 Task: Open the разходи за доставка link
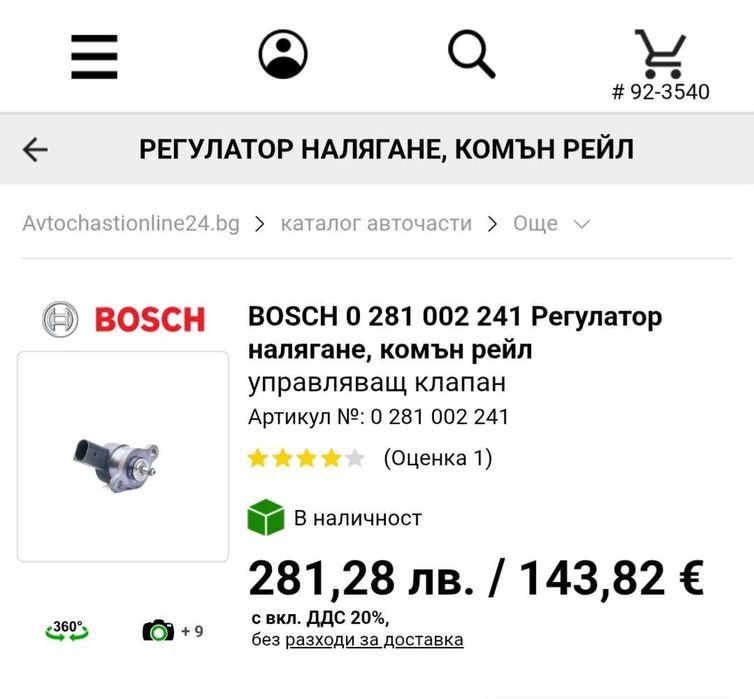tap(374, 639)
